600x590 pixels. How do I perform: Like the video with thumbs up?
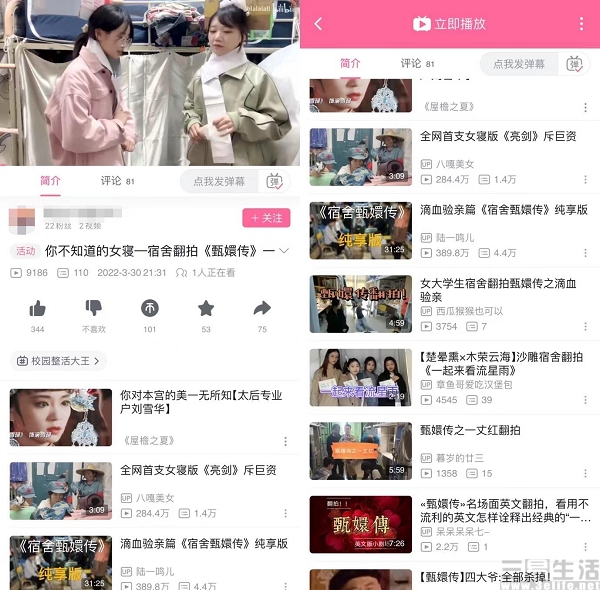[x=37, y=308]
